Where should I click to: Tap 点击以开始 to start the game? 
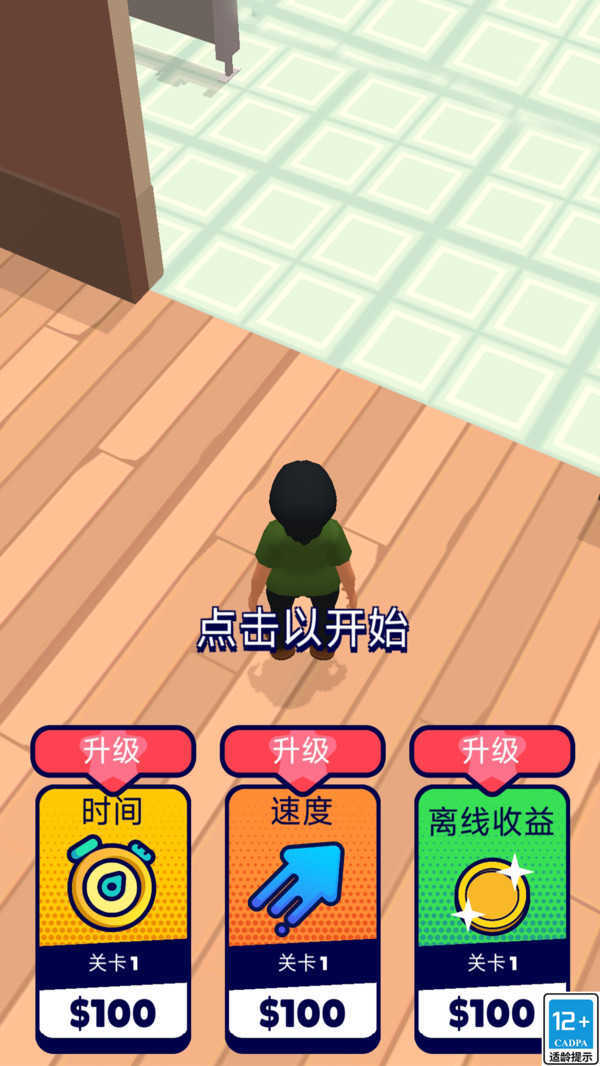(x=302, y=629)
